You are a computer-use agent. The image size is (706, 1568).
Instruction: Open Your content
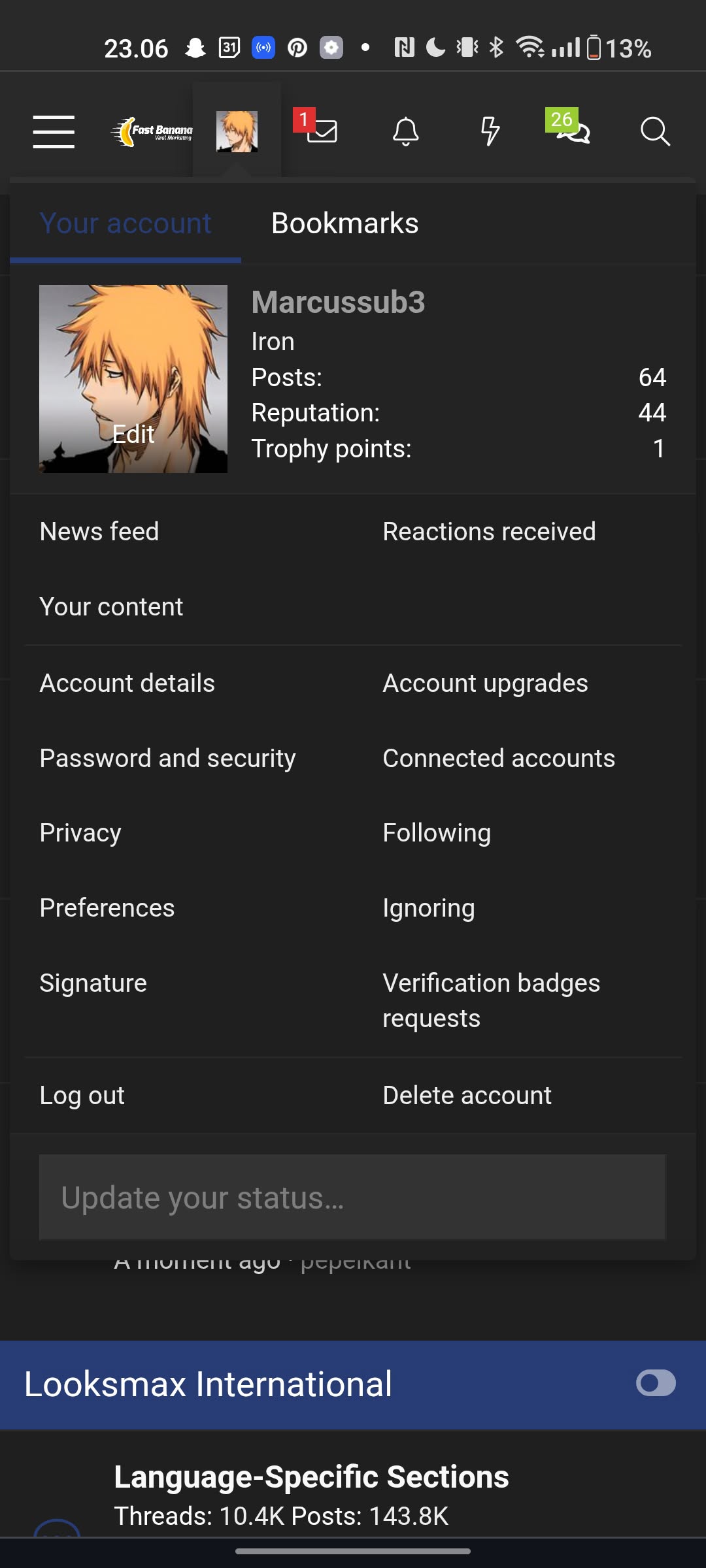[111, 607]
